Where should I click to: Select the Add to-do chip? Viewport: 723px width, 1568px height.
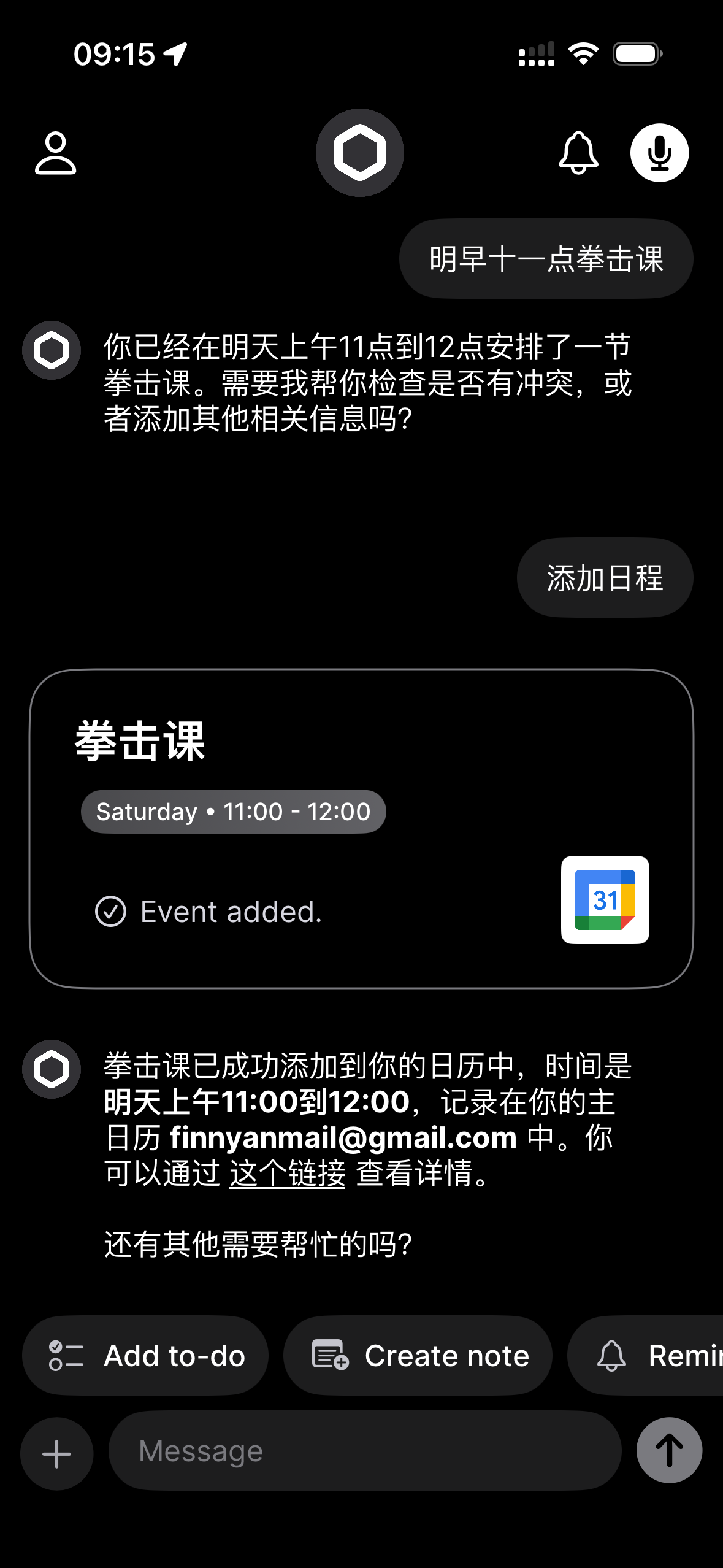point(145,1355)
